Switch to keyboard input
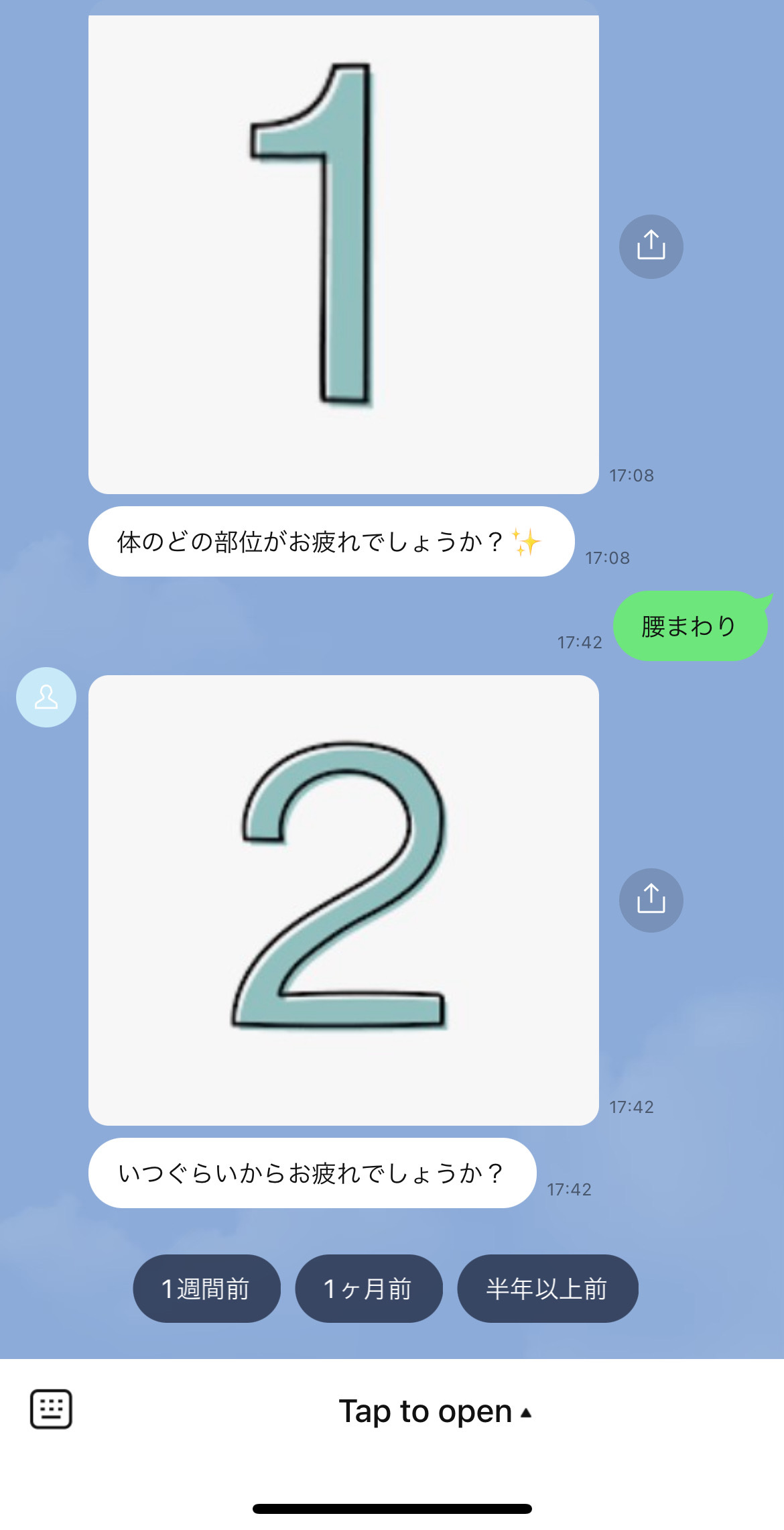 click(51, 1409)
